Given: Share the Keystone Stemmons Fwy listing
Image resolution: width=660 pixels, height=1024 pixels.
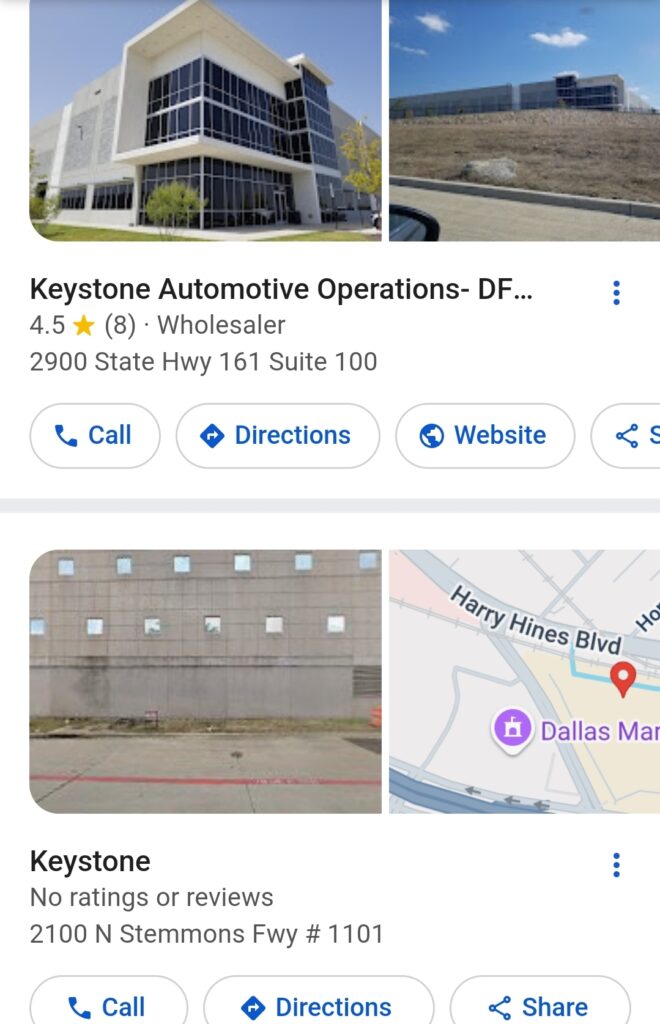Looking at the screenshot, I should pyautogui.click(x=539, y=1005).
